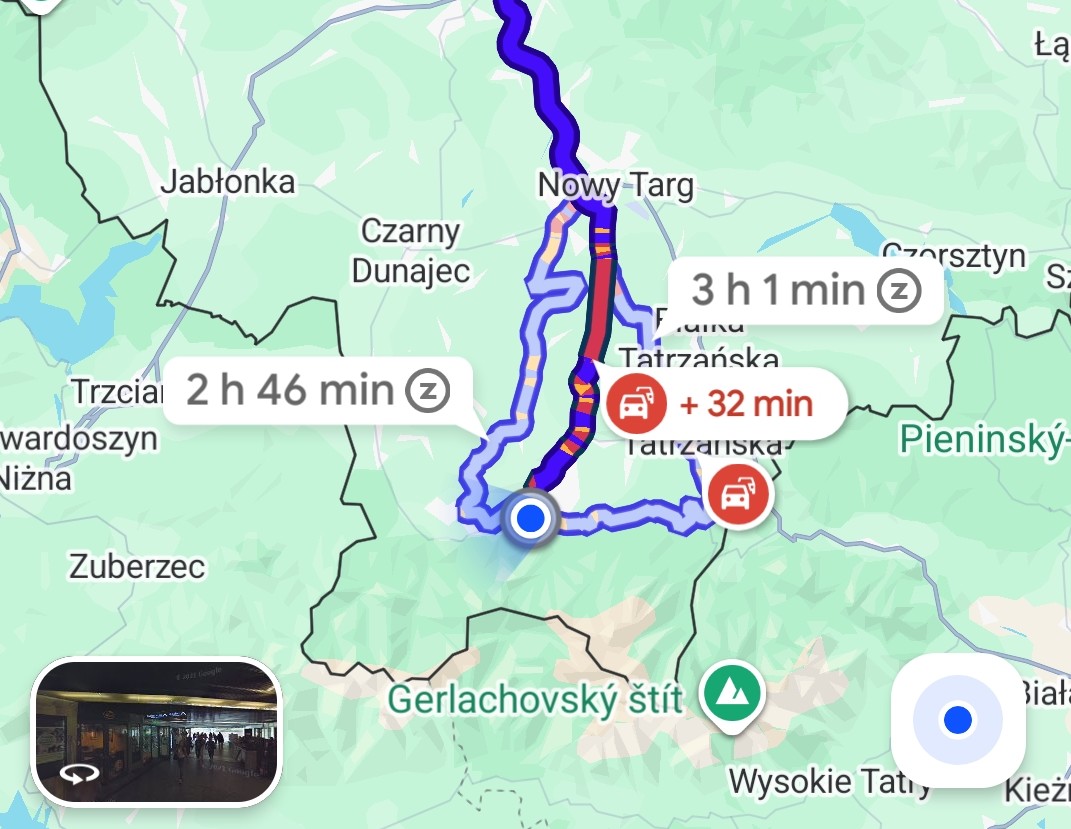The height and width of the screenshot is (829, 1071).
Task: Open the Street View thumbnail preview
Action: [x=157, y=733]
